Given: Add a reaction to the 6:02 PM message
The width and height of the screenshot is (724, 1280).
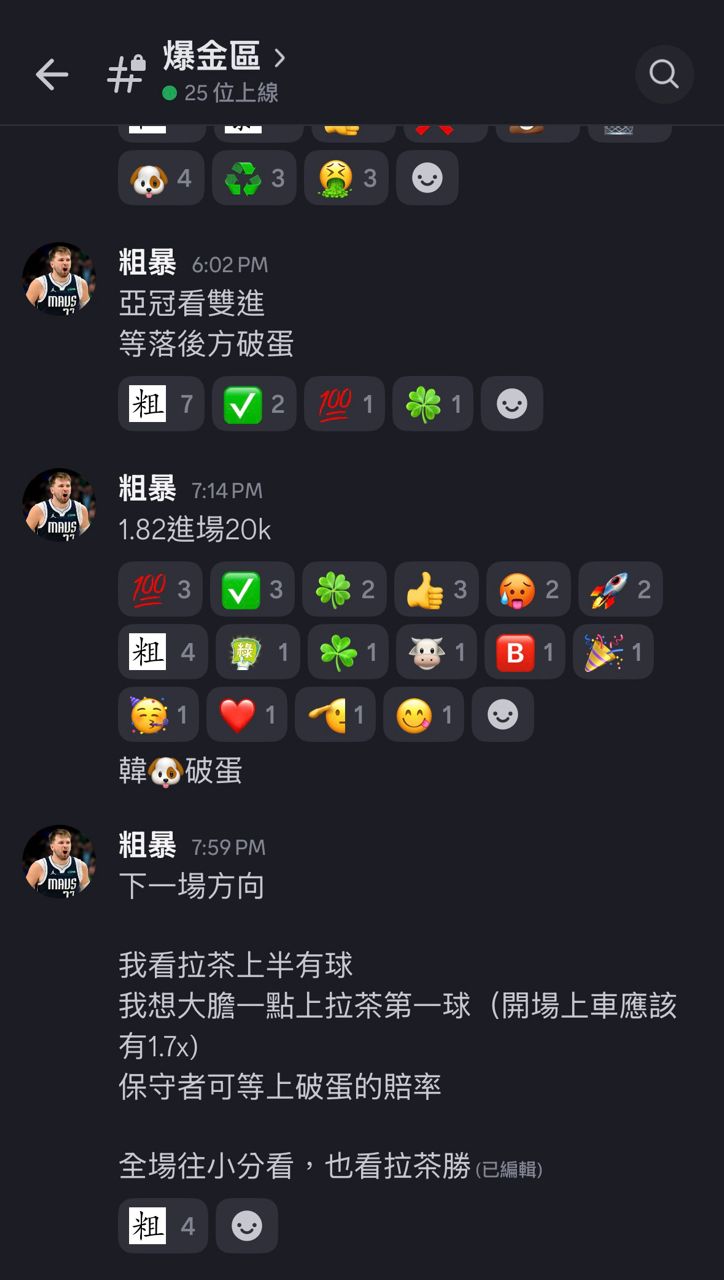Looking at the screenshot, I should [512, 404].
